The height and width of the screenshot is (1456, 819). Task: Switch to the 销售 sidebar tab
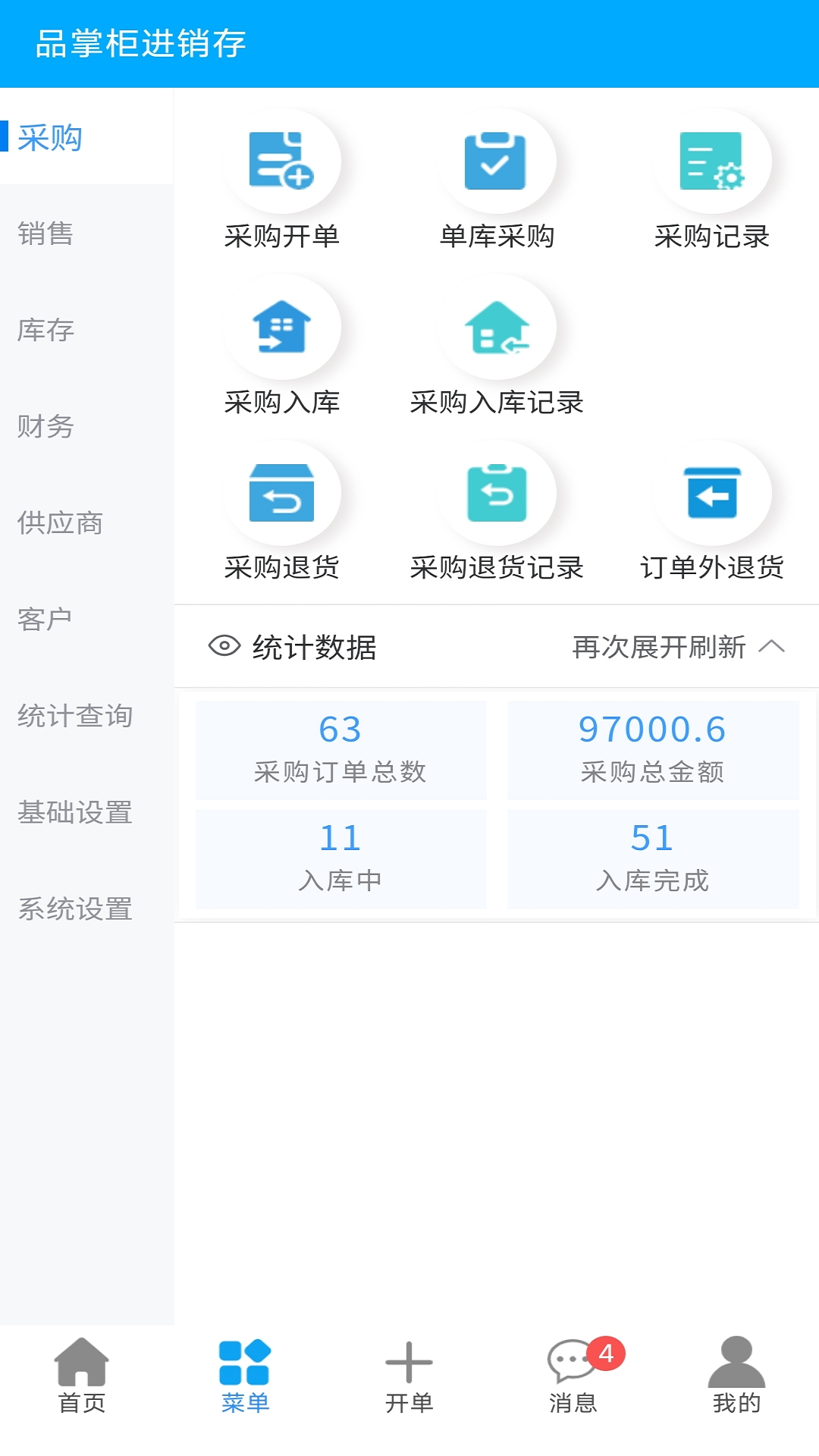point(45,234)
